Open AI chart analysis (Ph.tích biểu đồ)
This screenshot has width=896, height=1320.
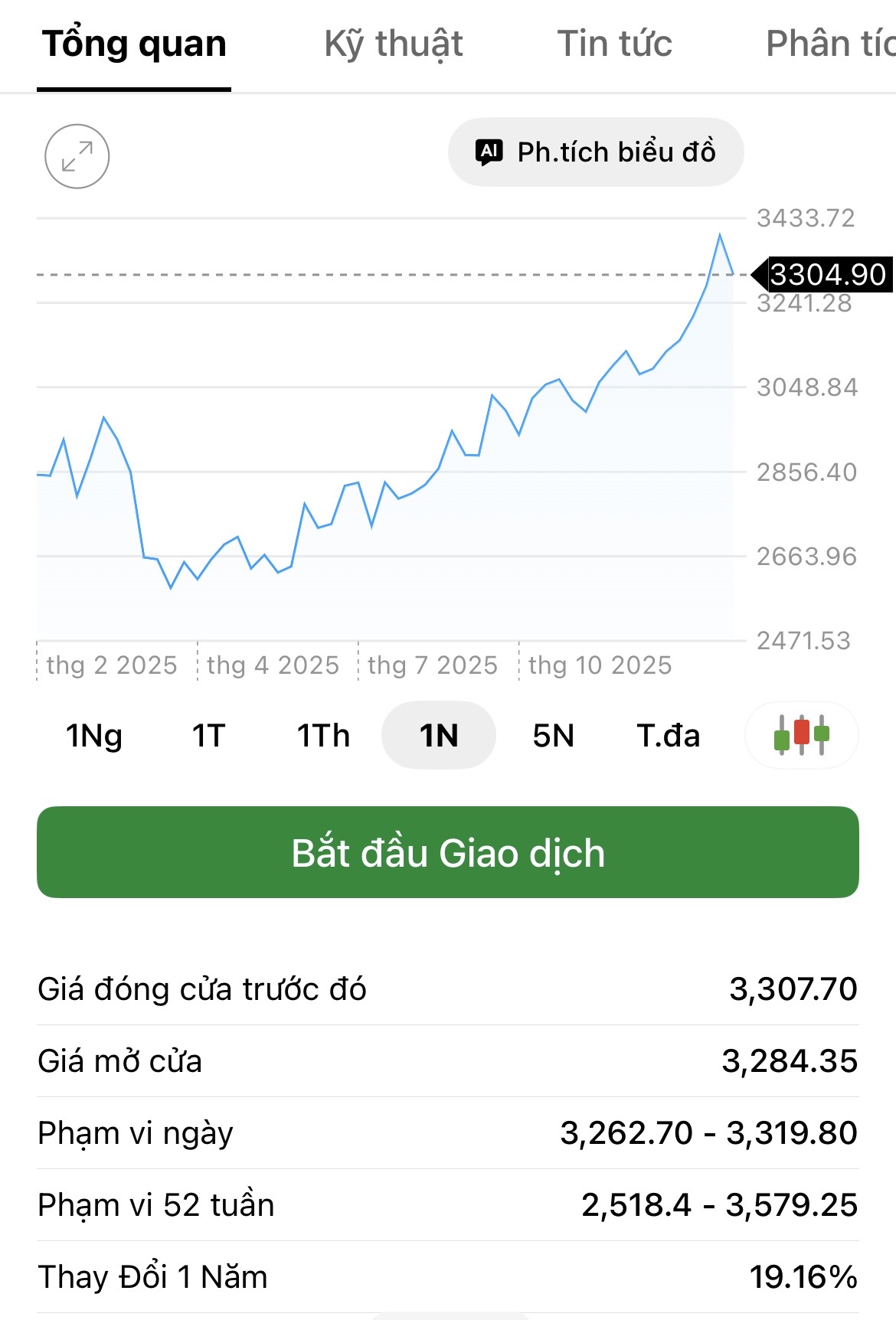(x=596, y=152)
